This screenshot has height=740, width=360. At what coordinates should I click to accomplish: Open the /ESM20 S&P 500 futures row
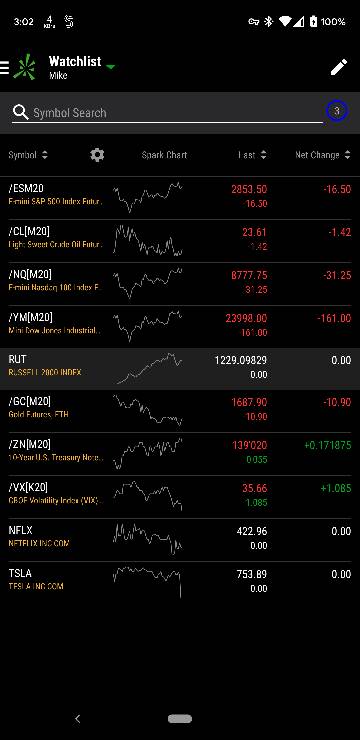tap(180, 198)
